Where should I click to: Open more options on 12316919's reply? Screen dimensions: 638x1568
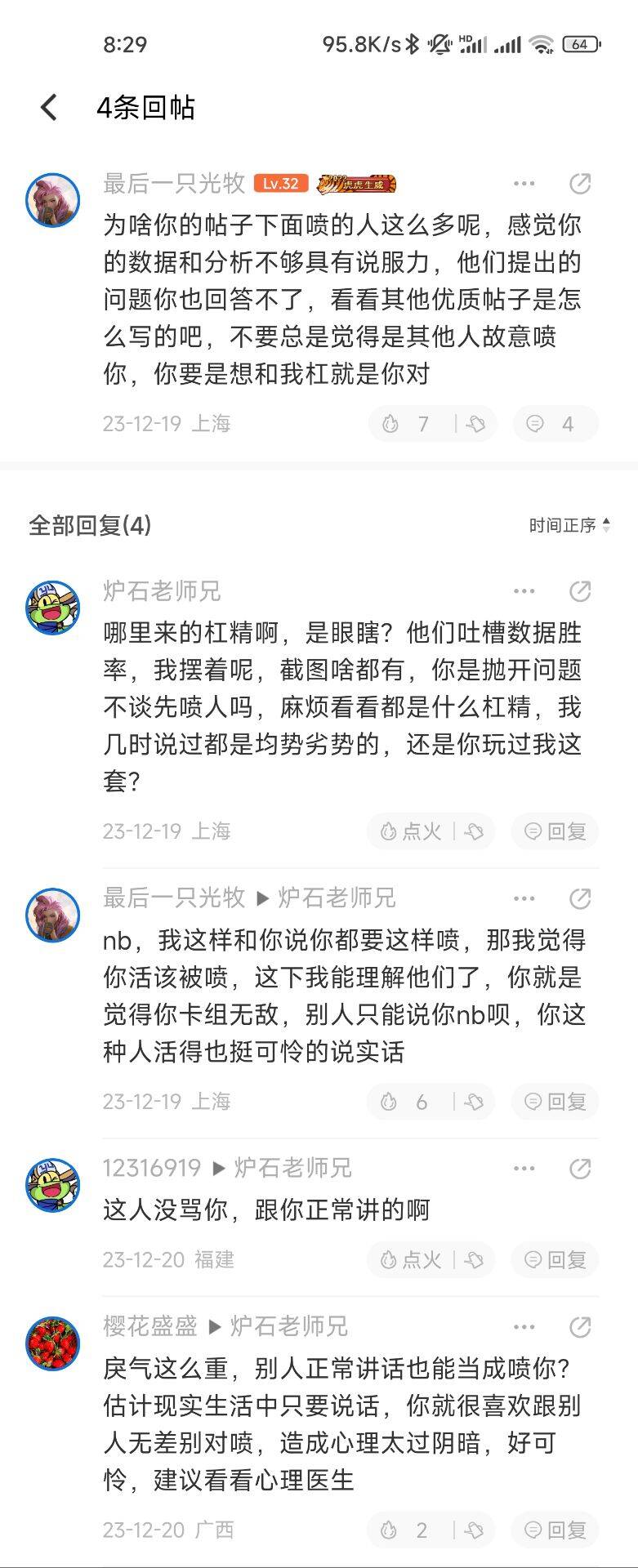click(524, 1169)
